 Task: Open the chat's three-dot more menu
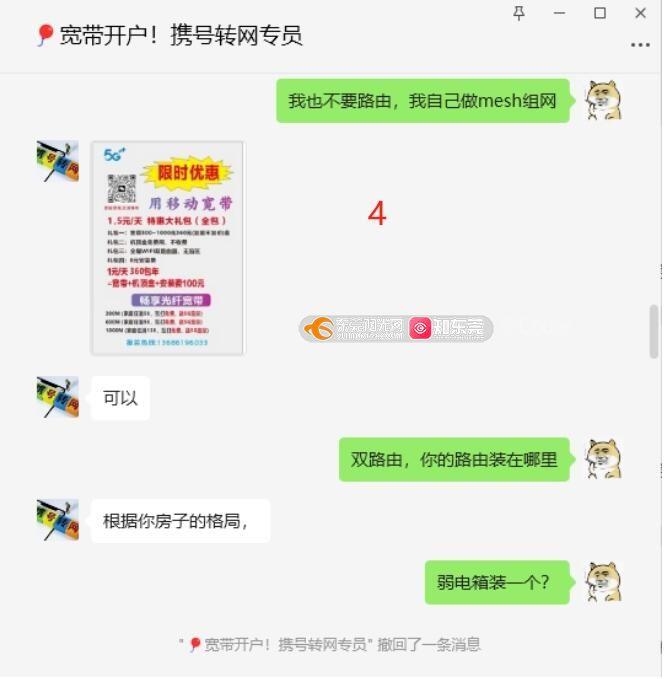point(640,45)
